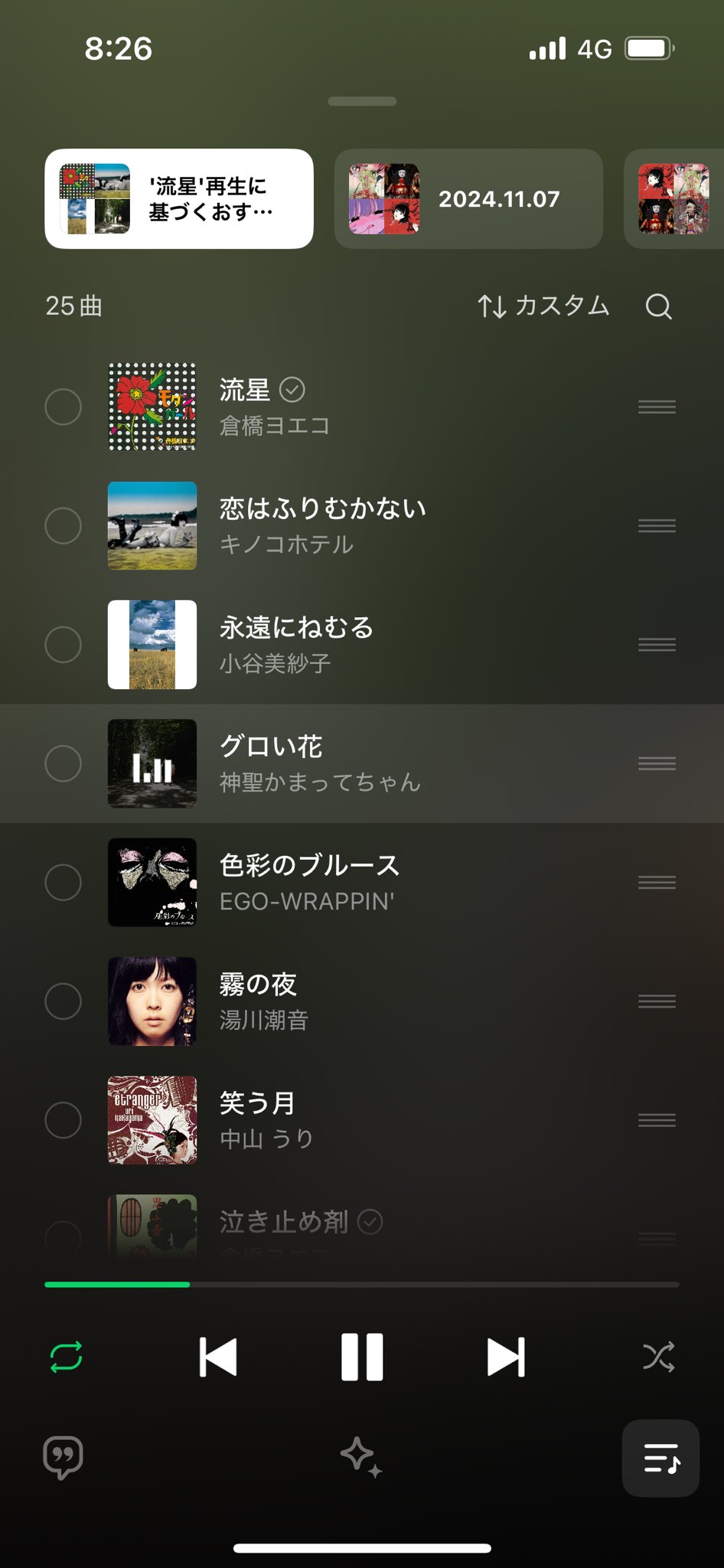Pause the current playback
This screenshot has height=1568, width=724.
pos(362,1357)
